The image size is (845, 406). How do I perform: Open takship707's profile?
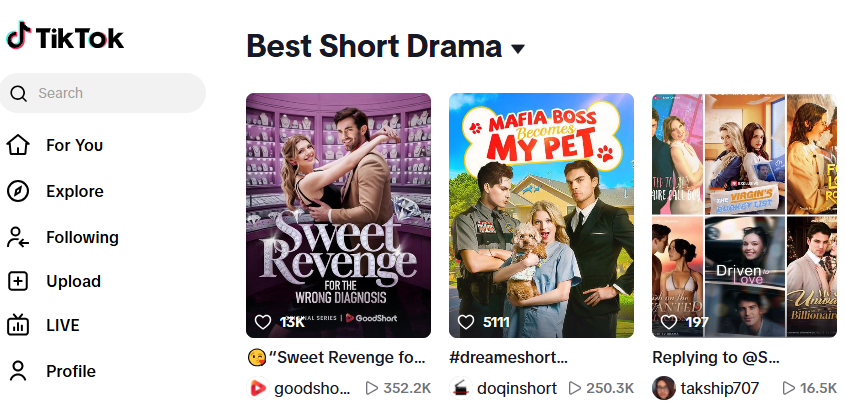(719, 388)
